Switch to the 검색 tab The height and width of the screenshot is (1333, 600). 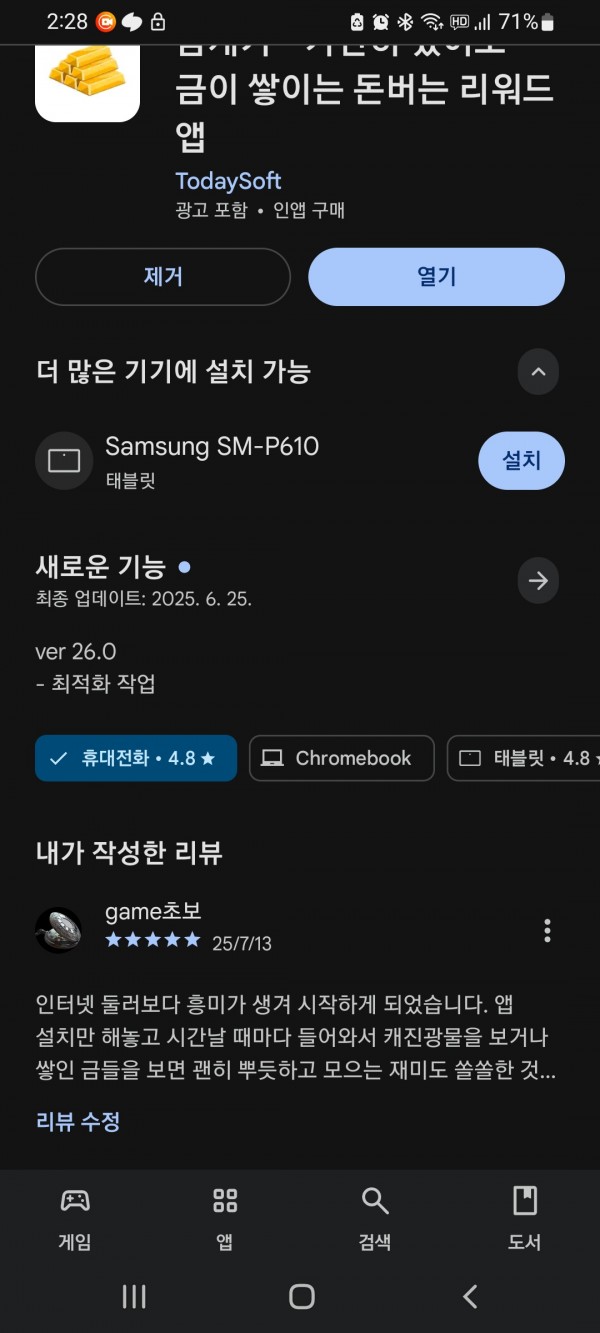(374, 1219)
